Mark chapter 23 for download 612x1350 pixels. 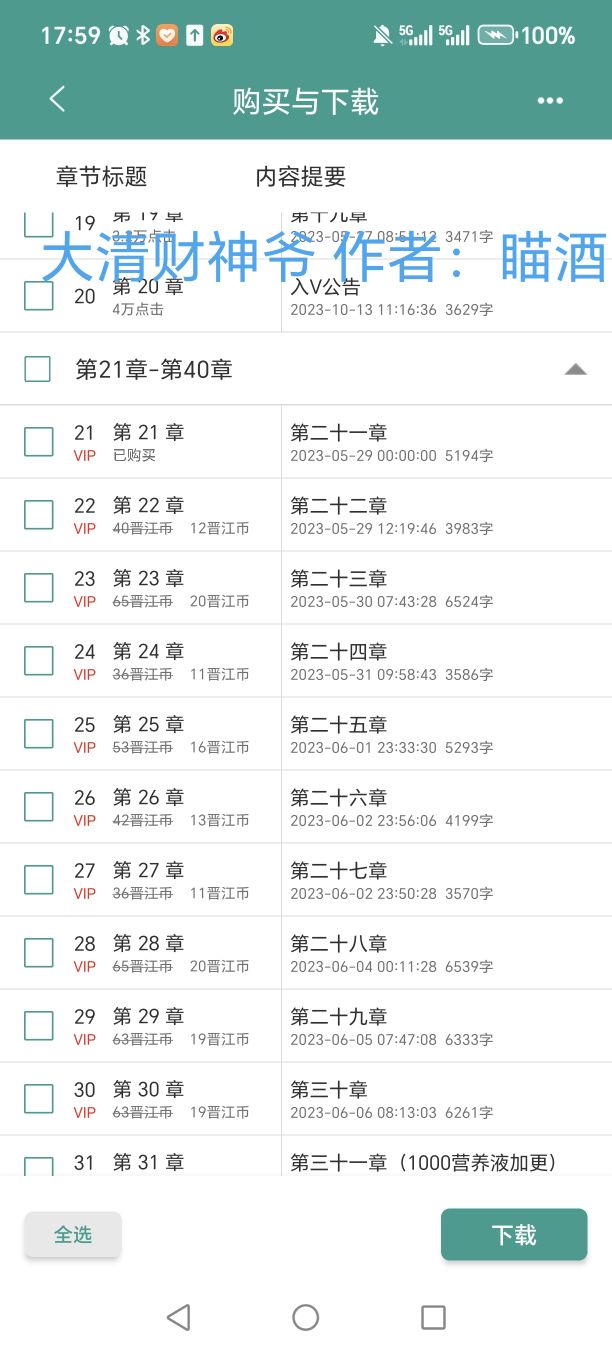pyautogui.click(x=38, y=588)
